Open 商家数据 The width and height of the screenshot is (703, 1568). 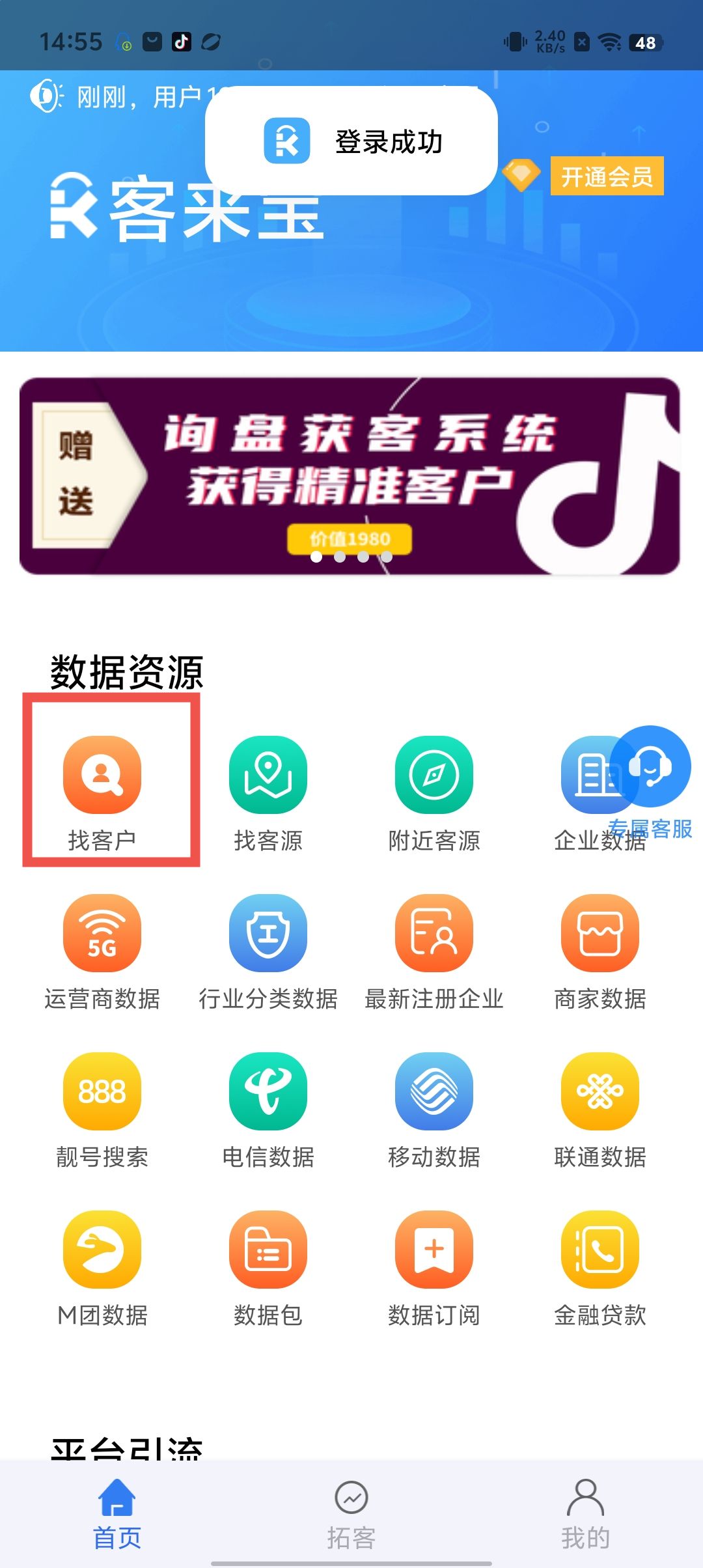pos(600,933)
